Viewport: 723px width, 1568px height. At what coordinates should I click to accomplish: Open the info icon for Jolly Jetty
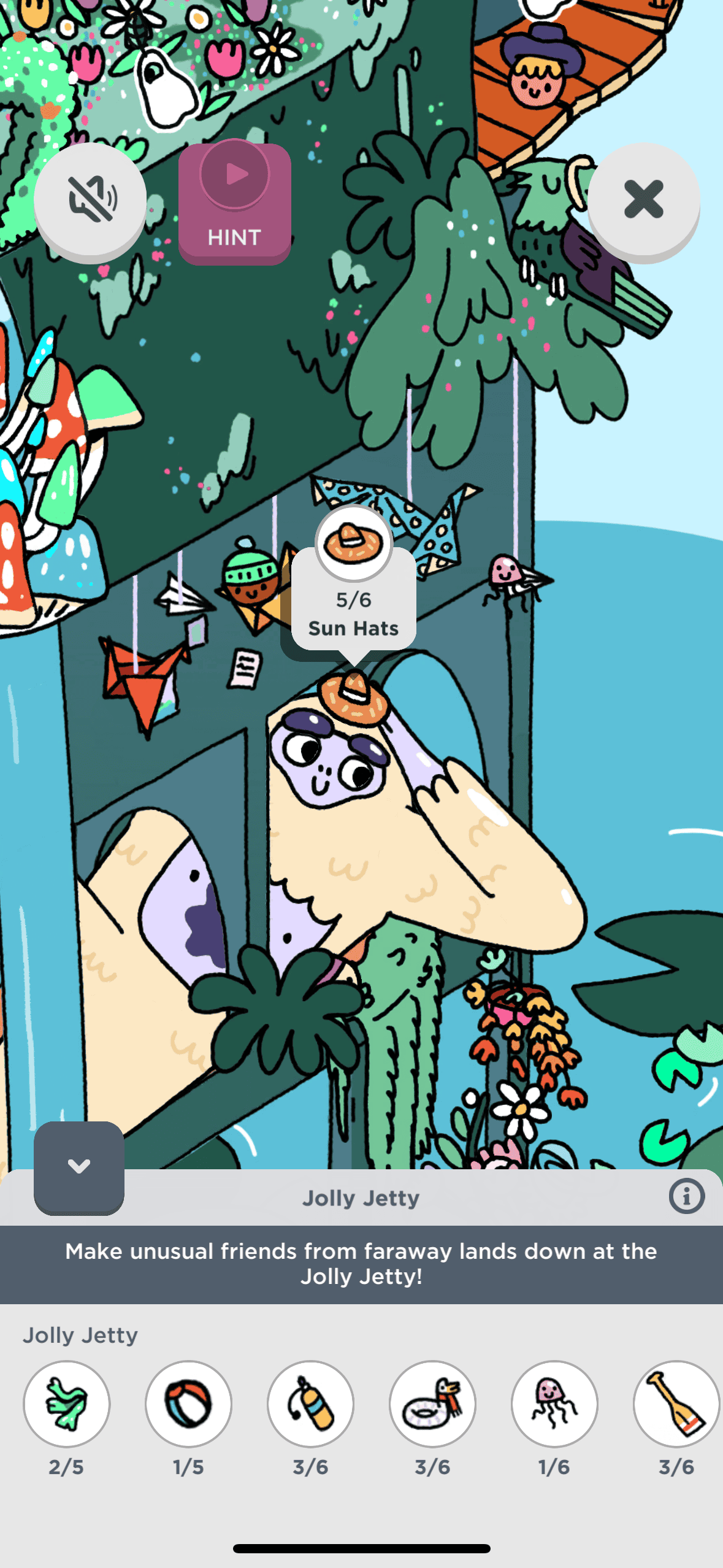pyautogui.click(x=686, y=1196)
